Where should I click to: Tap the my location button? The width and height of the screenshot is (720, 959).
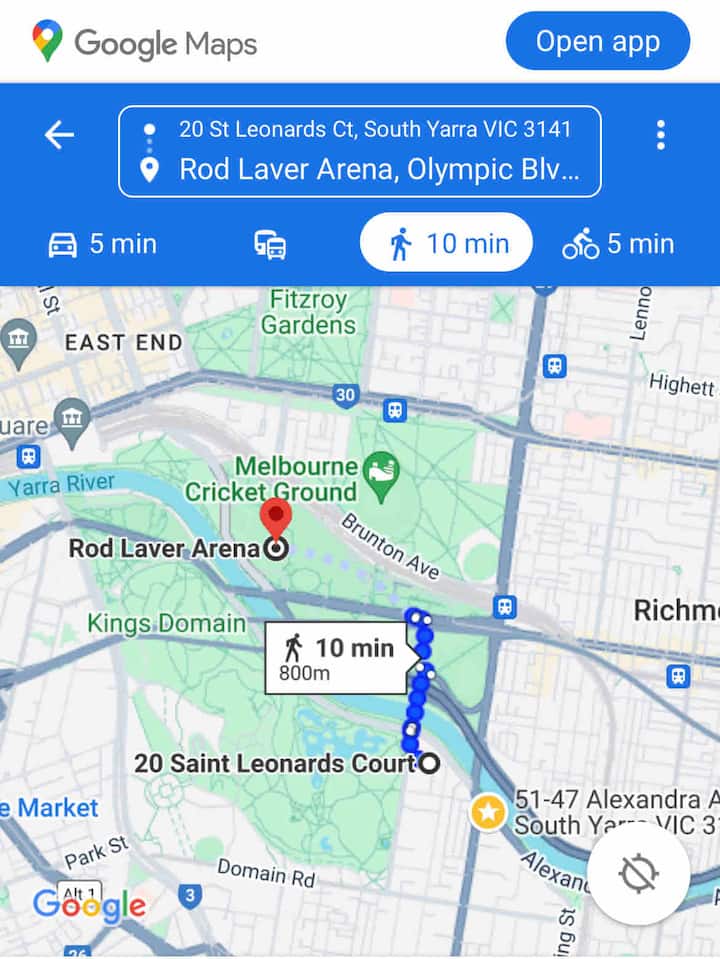point(638,874)
